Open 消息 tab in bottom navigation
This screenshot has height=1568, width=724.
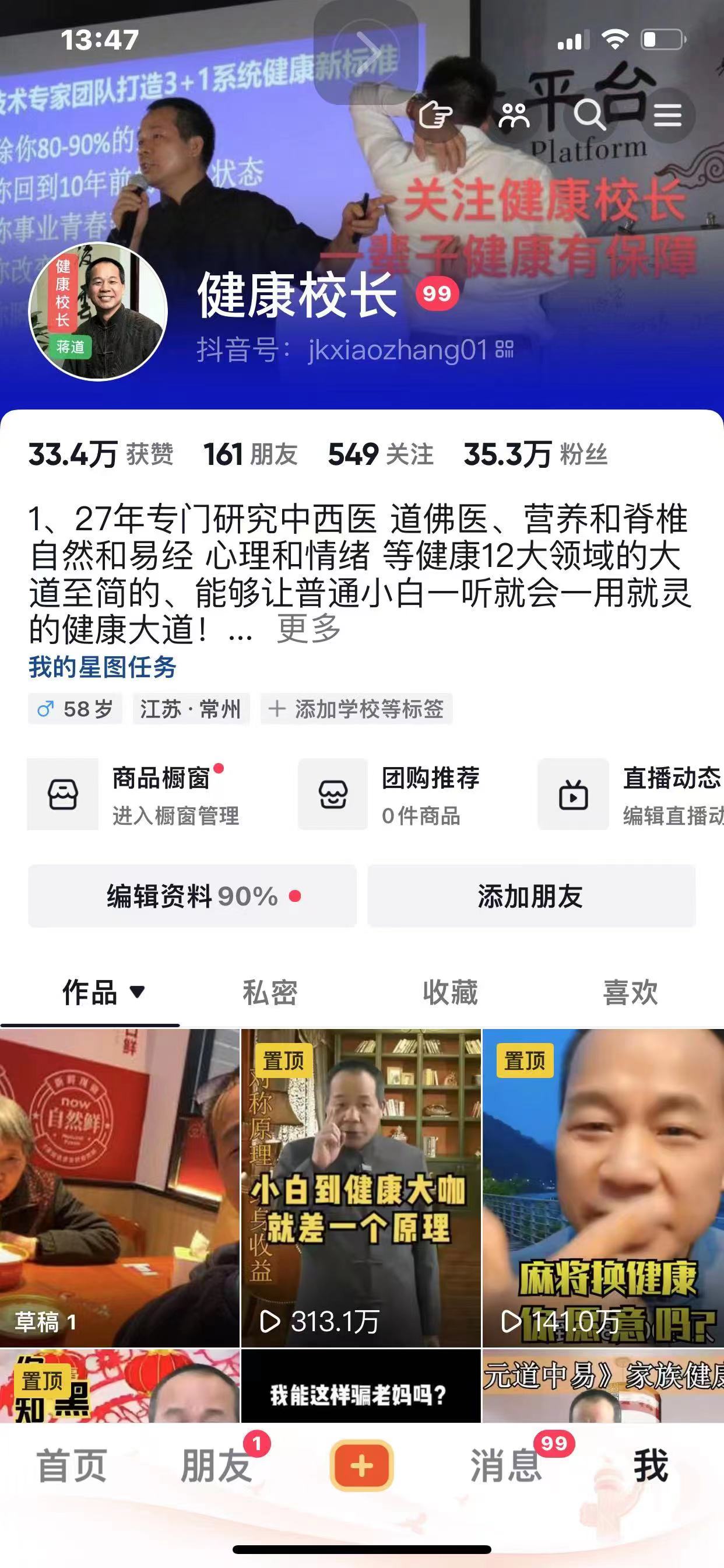coord(506,1466)
